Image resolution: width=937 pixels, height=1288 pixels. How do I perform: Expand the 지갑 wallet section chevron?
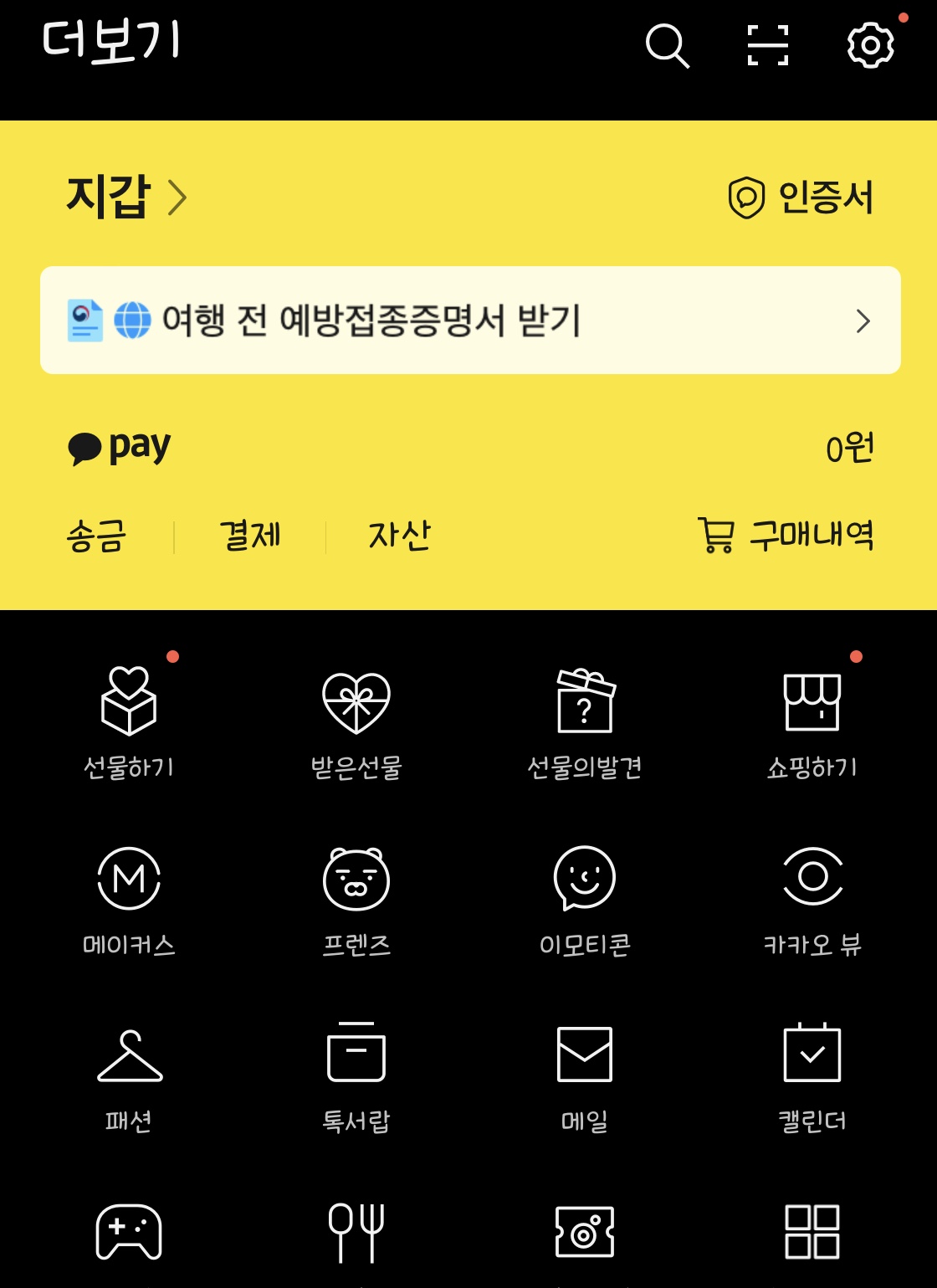point(177,198)
